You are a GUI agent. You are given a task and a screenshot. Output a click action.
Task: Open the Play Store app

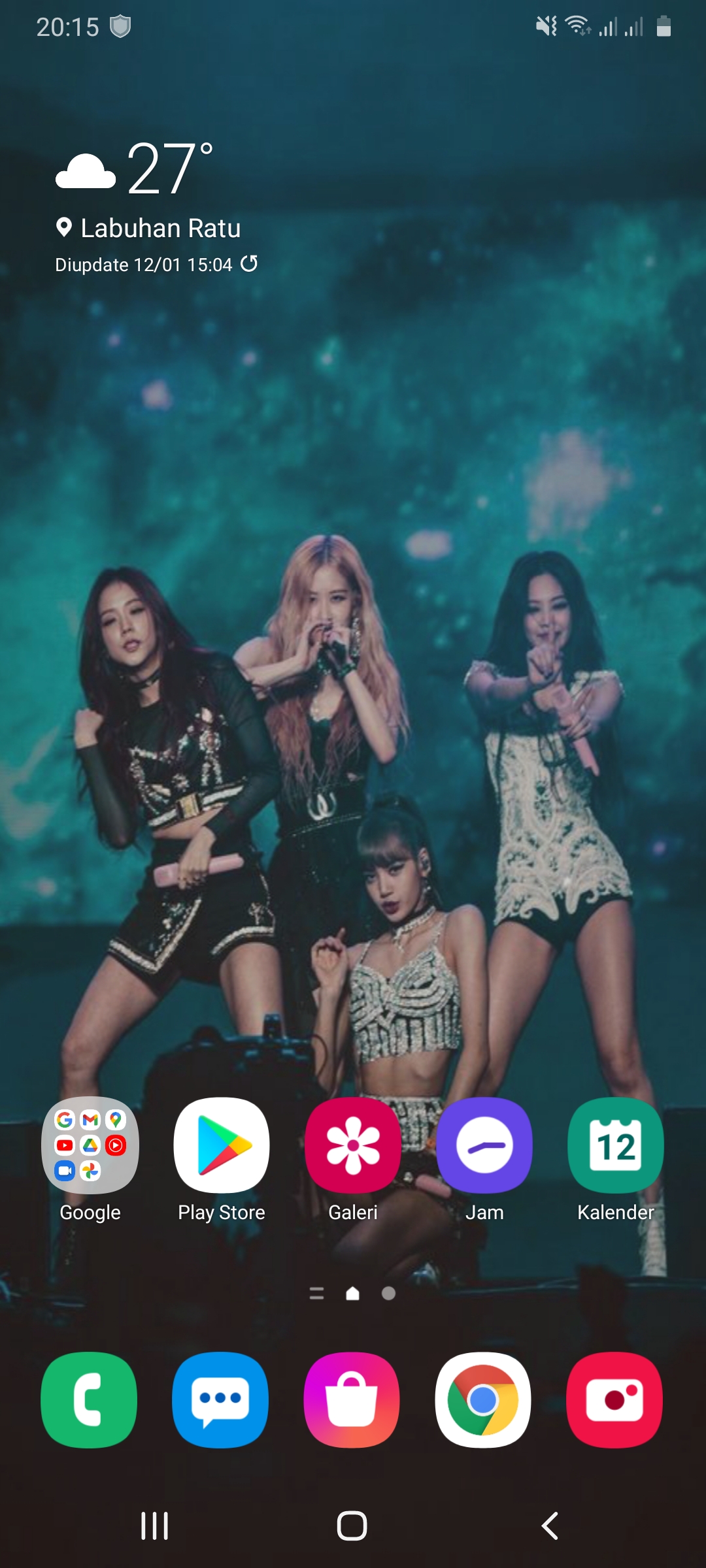(x=221, y=1143)
